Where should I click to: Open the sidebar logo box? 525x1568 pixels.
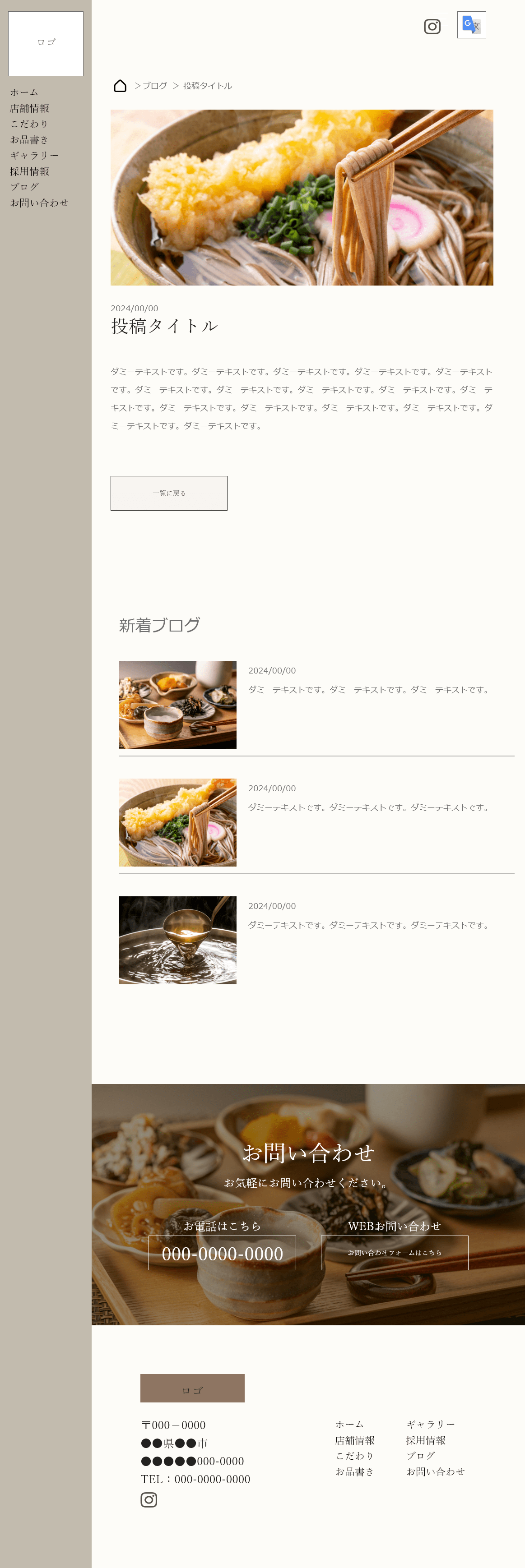point(46,43)
